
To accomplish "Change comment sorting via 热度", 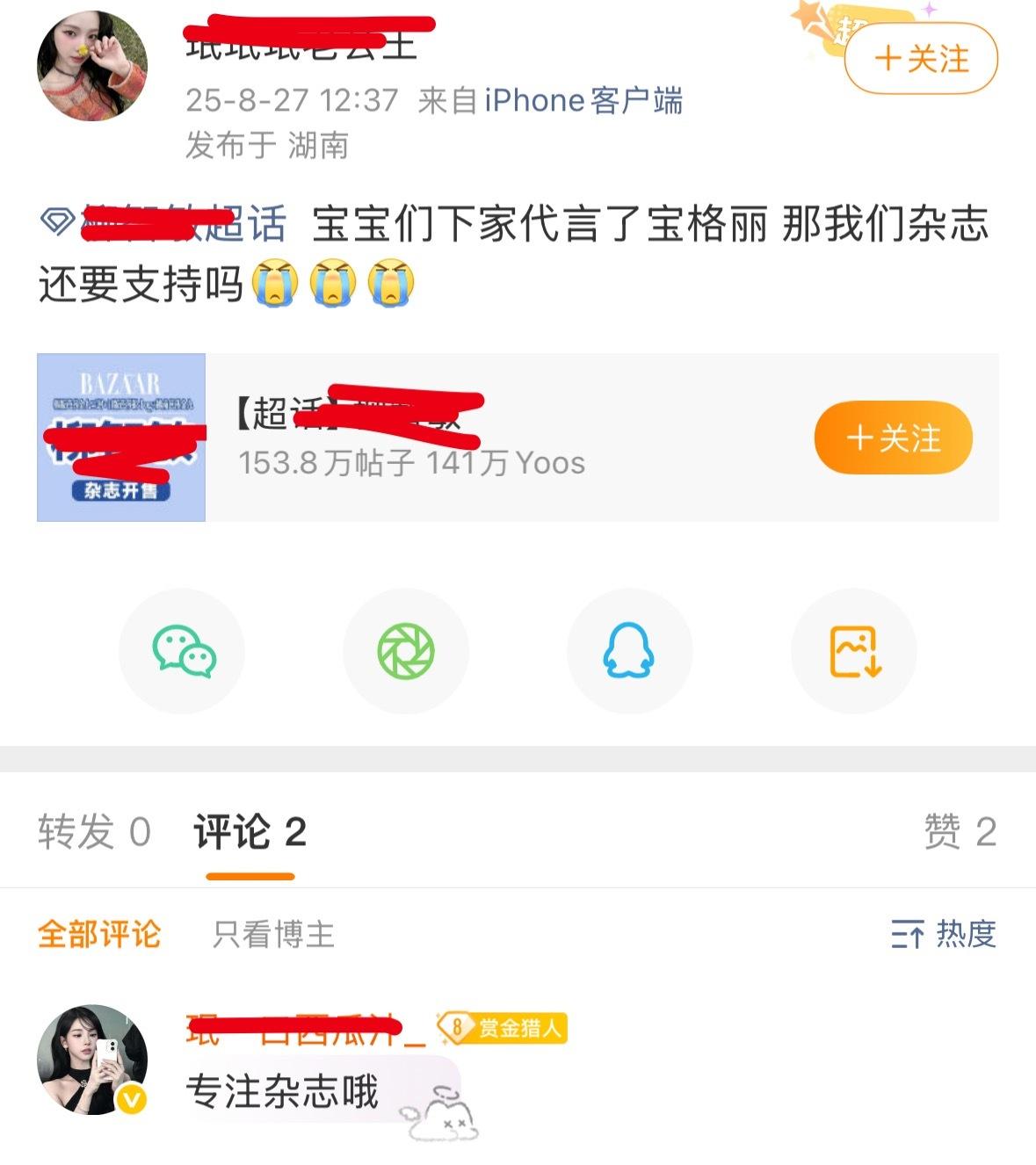I will 944,934.
